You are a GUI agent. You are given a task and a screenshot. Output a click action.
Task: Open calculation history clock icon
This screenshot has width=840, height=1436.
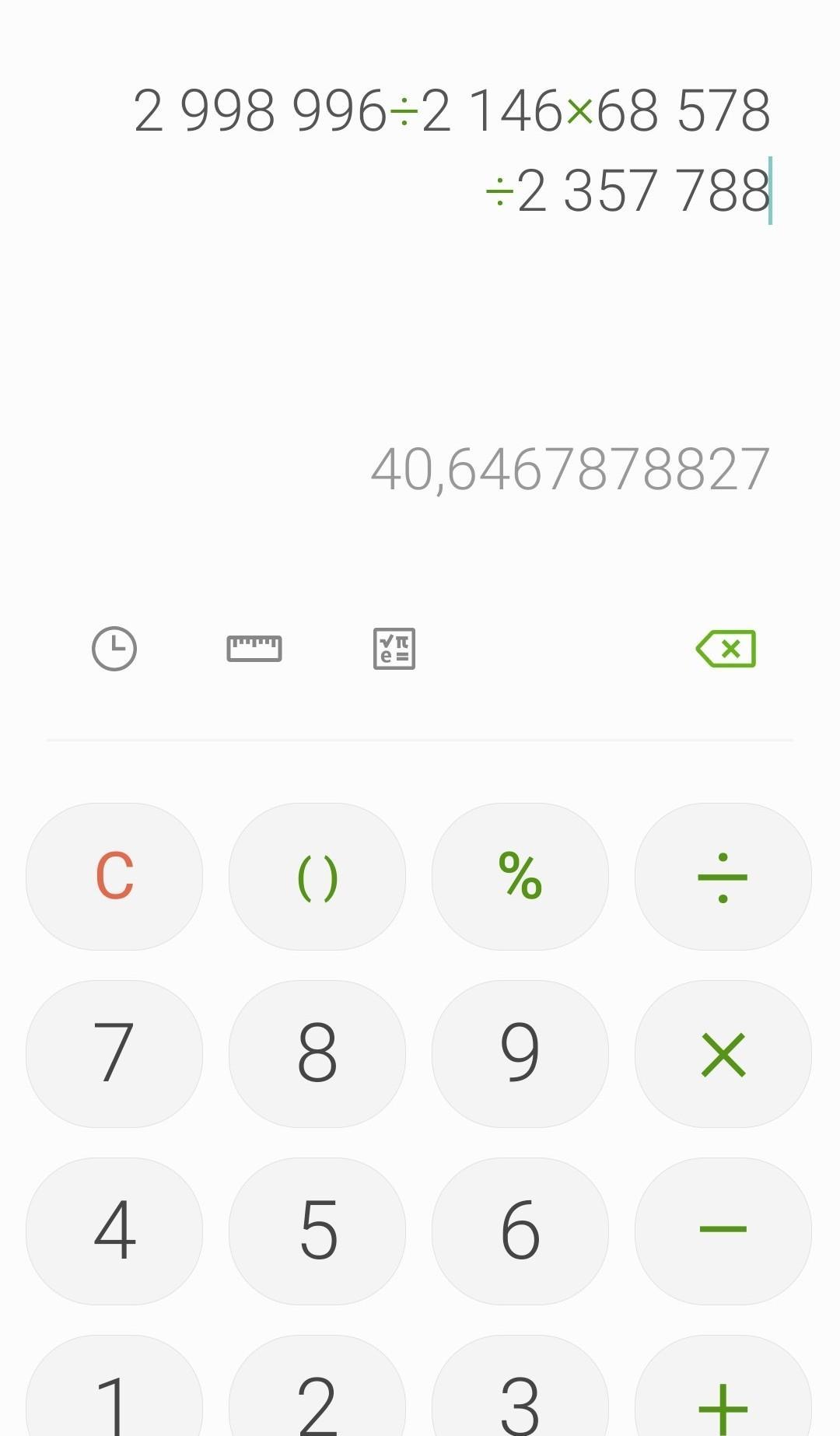[x=114, y=648]
